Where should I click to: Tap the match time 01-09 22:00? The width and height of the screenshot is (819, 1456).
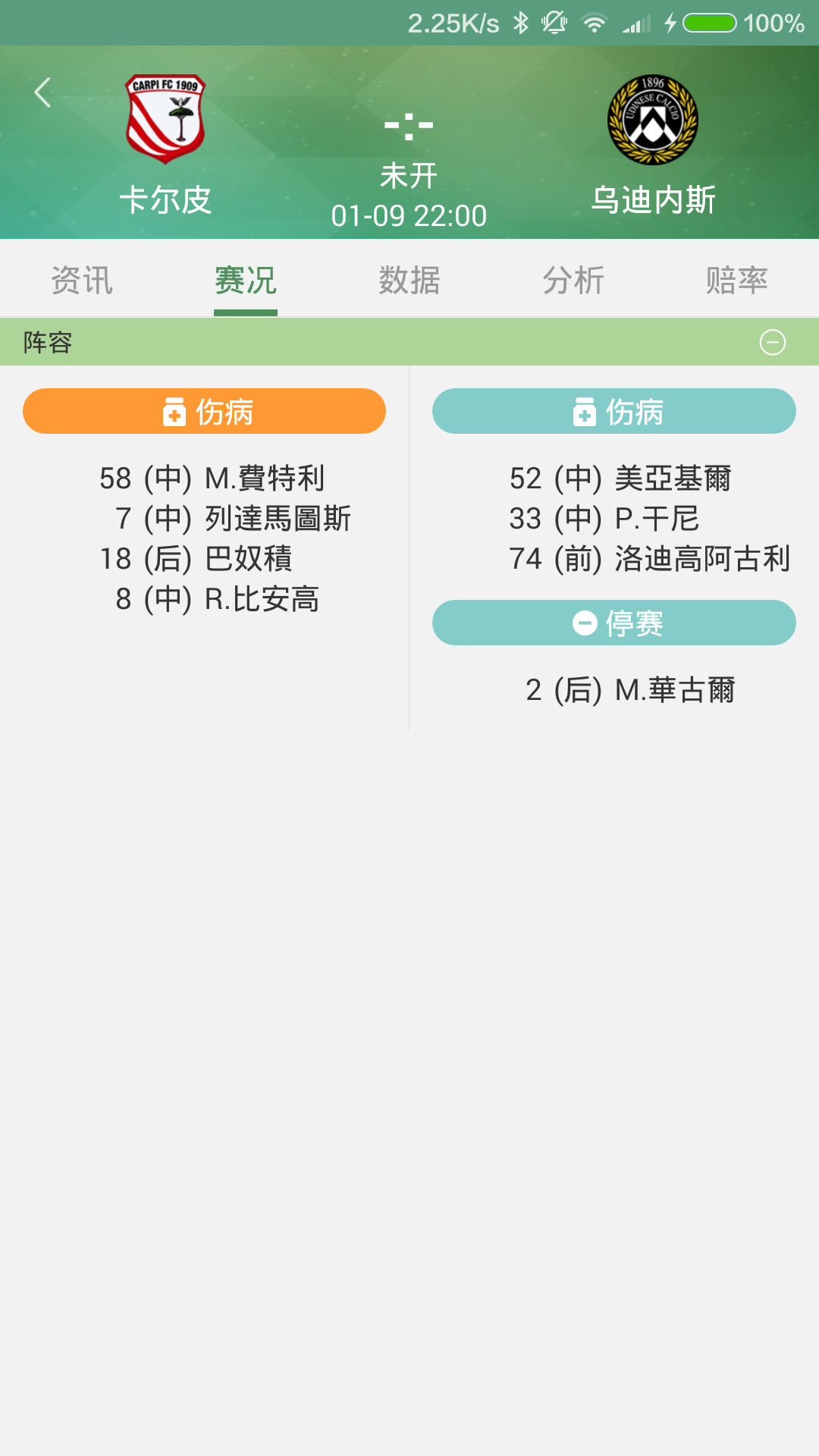(409, 216)
